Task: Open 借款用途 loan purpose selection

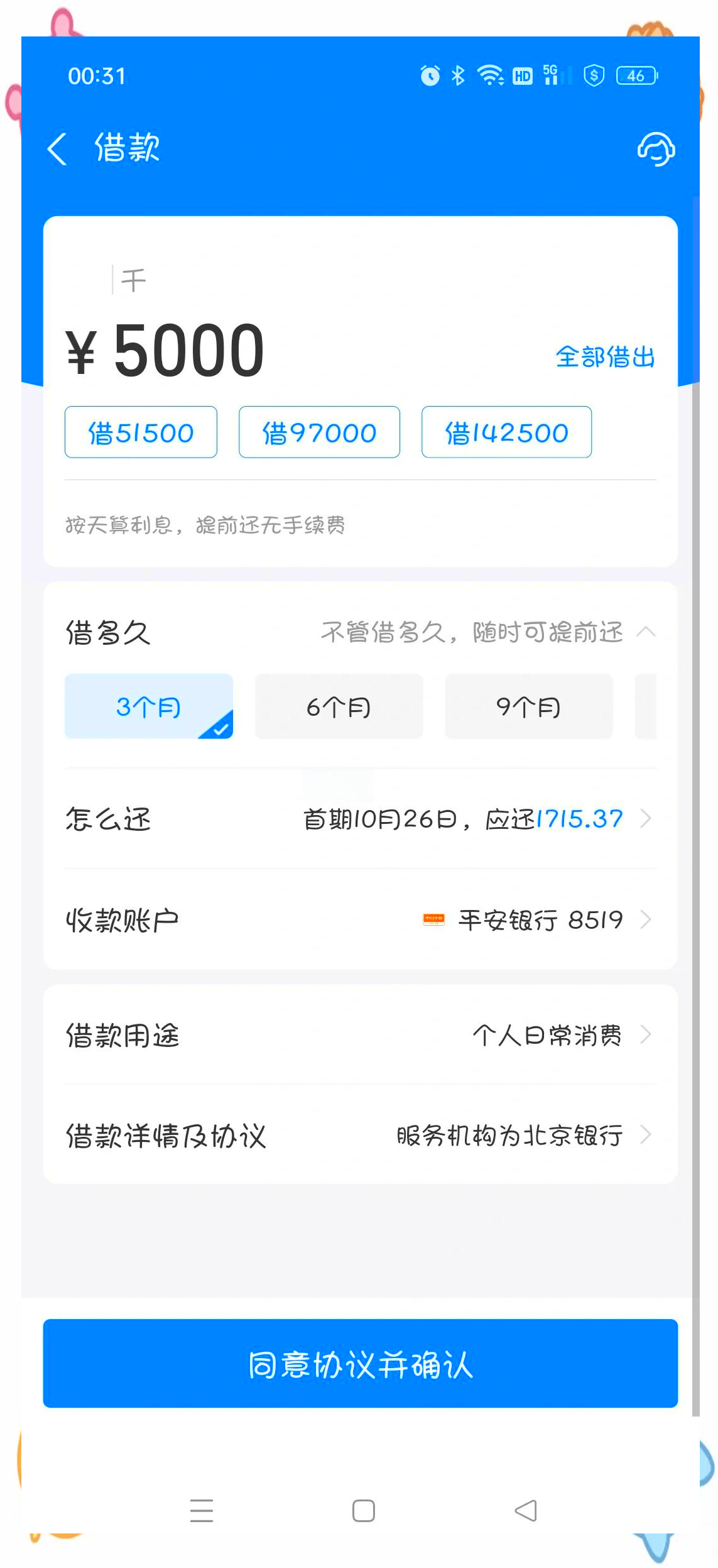Action: coord(360,1034)
